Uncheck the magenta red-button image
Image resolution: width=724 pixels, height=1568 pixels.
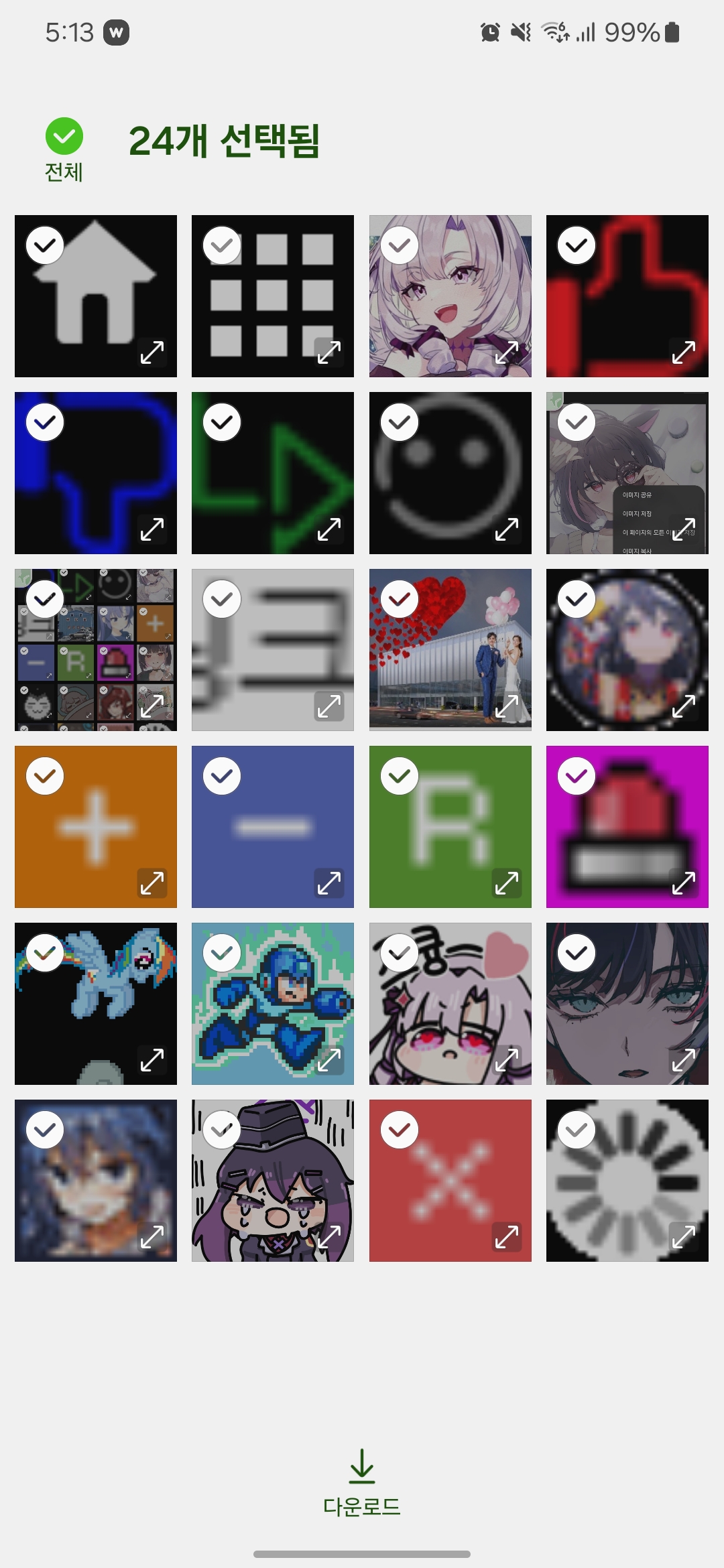click(x=577, y=776)
